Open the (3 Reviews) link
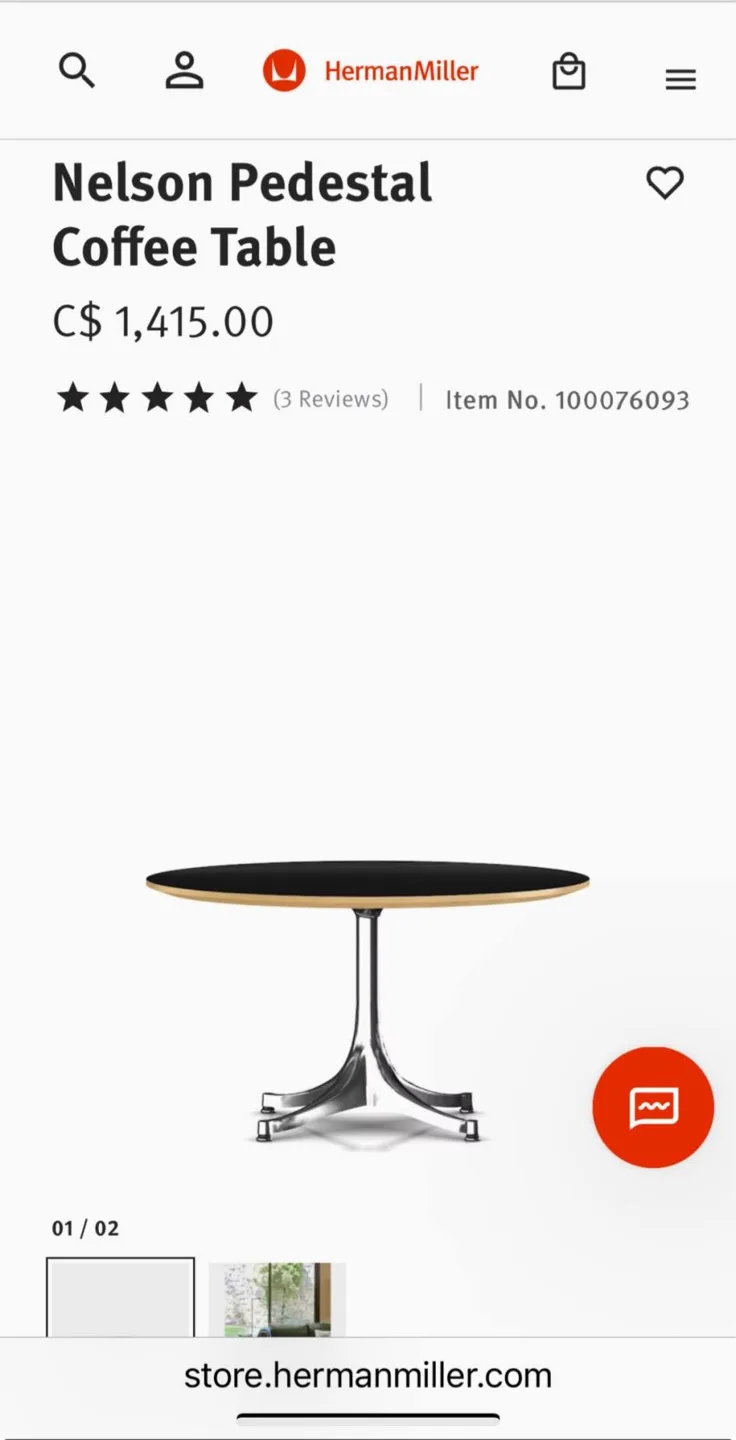Screen dimensions: 736x1440 coord(330,398)
